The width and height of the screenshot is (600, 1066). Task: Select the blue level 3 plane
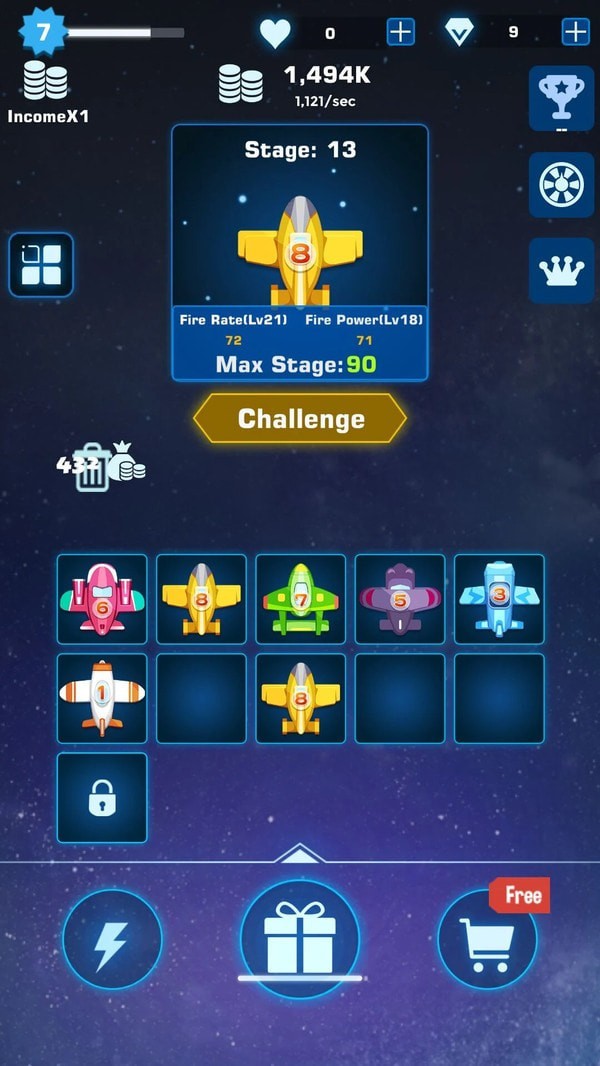click(498, 599)
